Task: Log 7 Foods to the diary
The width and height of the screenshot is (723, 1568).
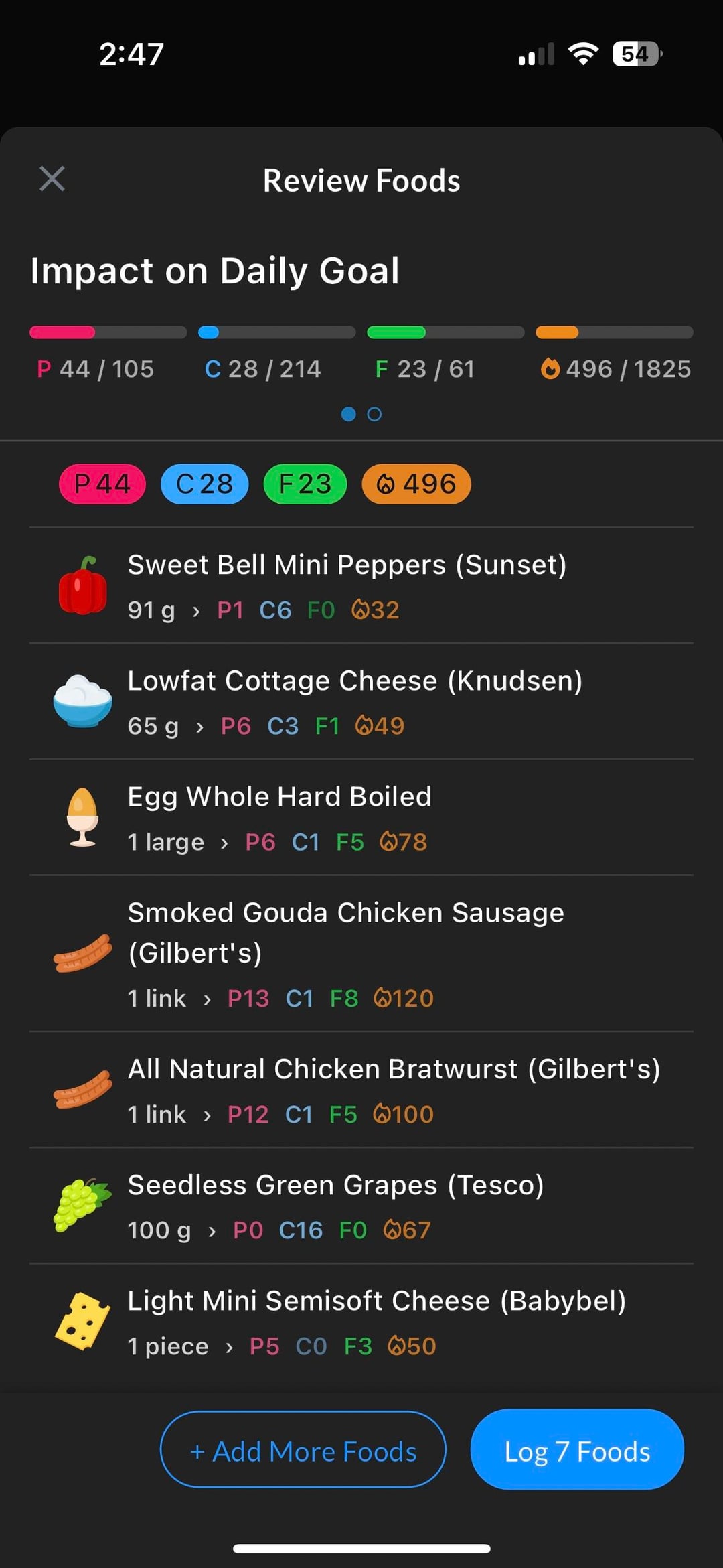Action: [x=577, y=1450]
